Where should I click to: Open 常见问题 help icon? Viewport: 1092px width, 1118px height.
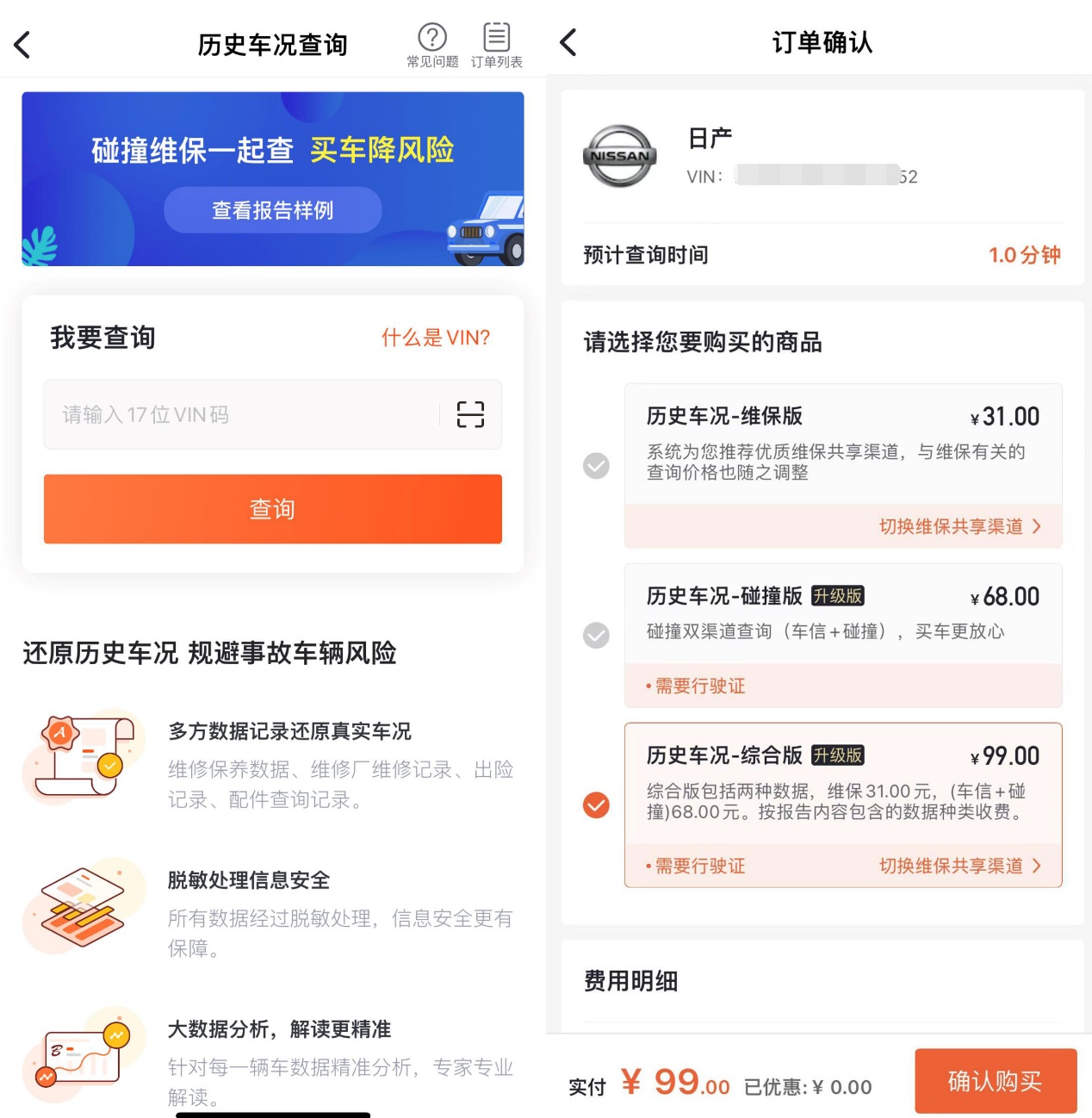(x=432, y=45)
